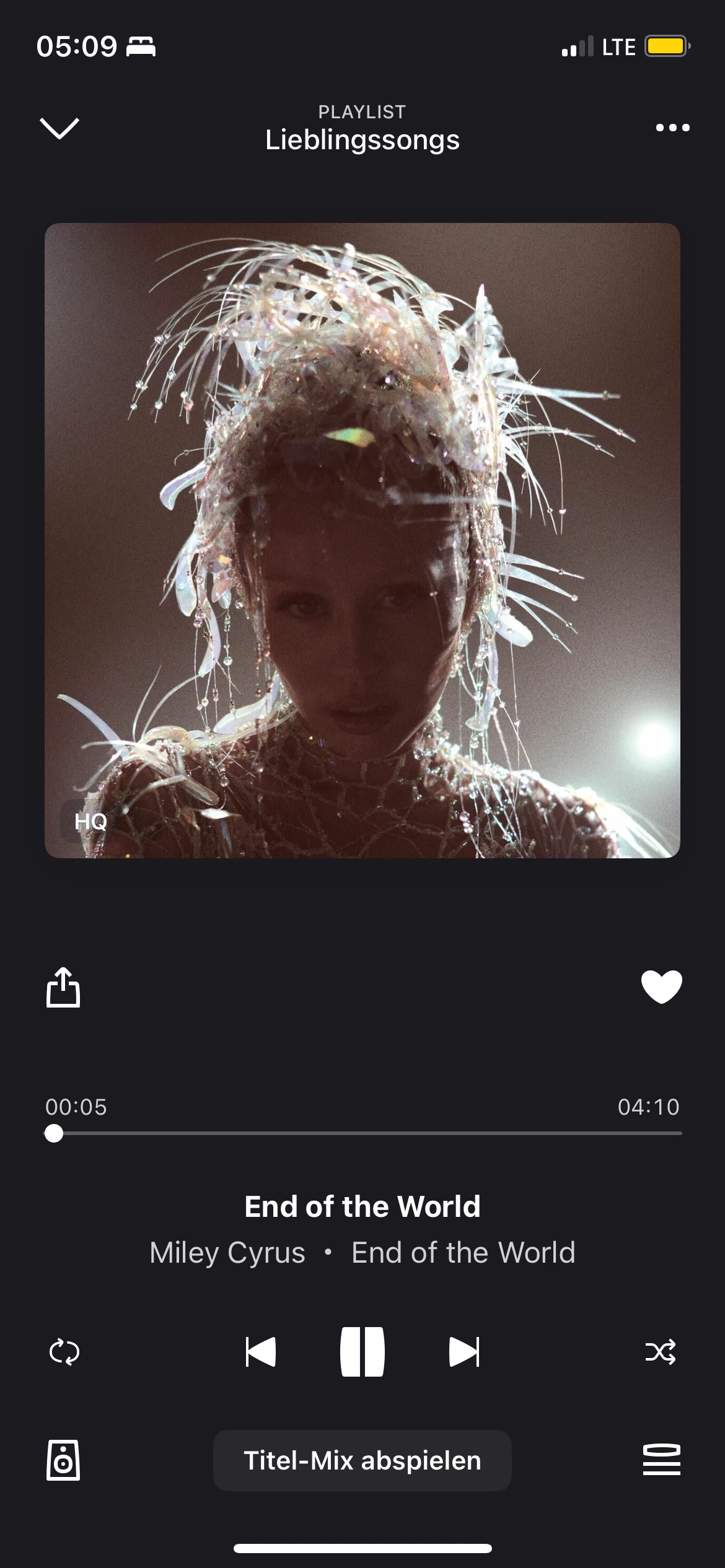Skip to the previous track
The width and height of the screenshot is (725, 1568).
click(261, 1352)
